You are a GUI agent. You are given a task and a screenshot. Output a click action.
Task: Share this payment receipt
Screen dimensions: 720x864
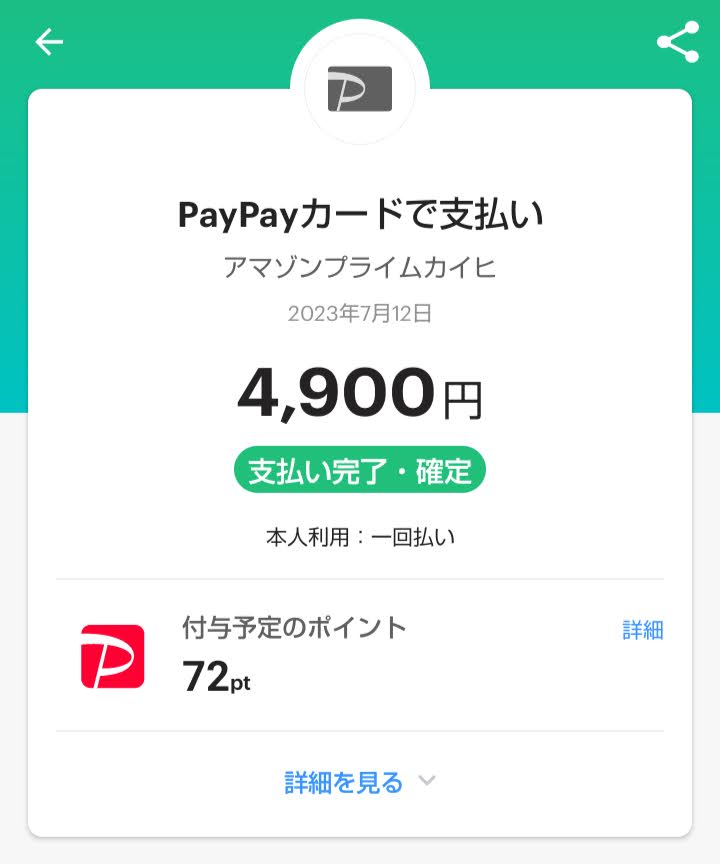677,42
